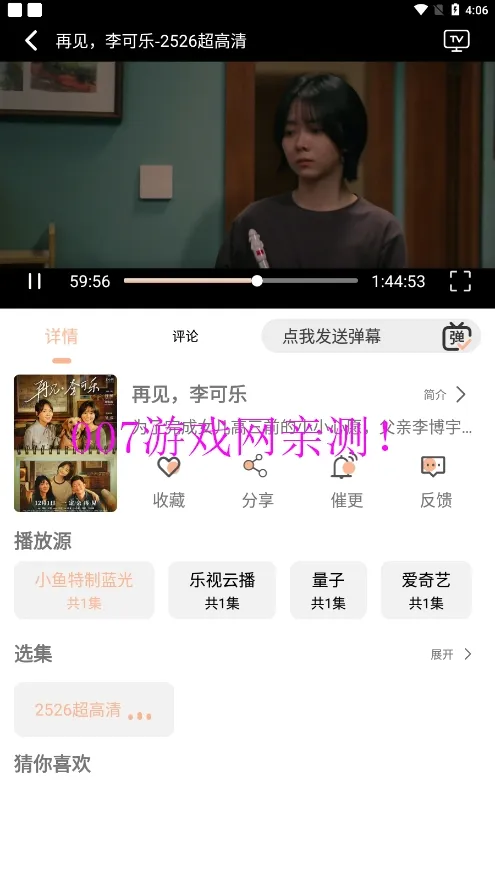Image resolution: width=495 pixels, height=880 pixels.
Task: Select the 量子 playback source
Action: coord(328,590)
